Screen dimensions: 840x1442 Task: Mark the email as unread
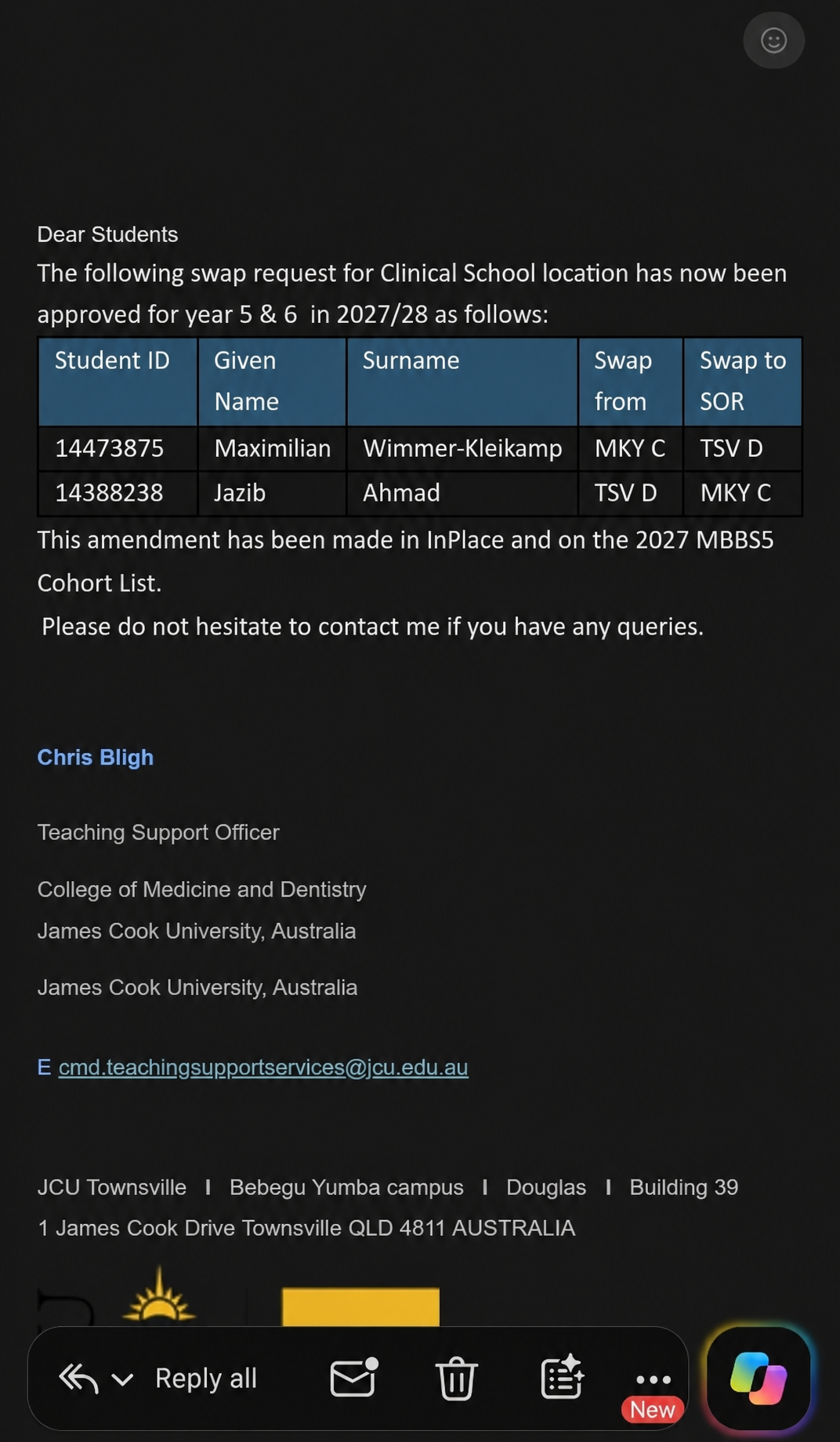tap(354, 1378)
